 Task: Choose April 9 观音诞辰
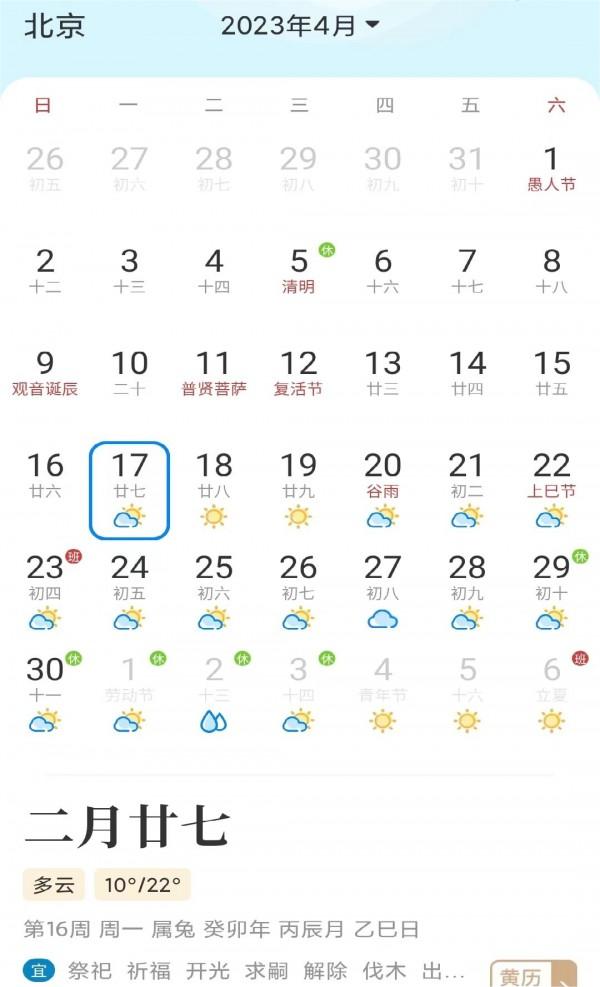click(45, 373)
